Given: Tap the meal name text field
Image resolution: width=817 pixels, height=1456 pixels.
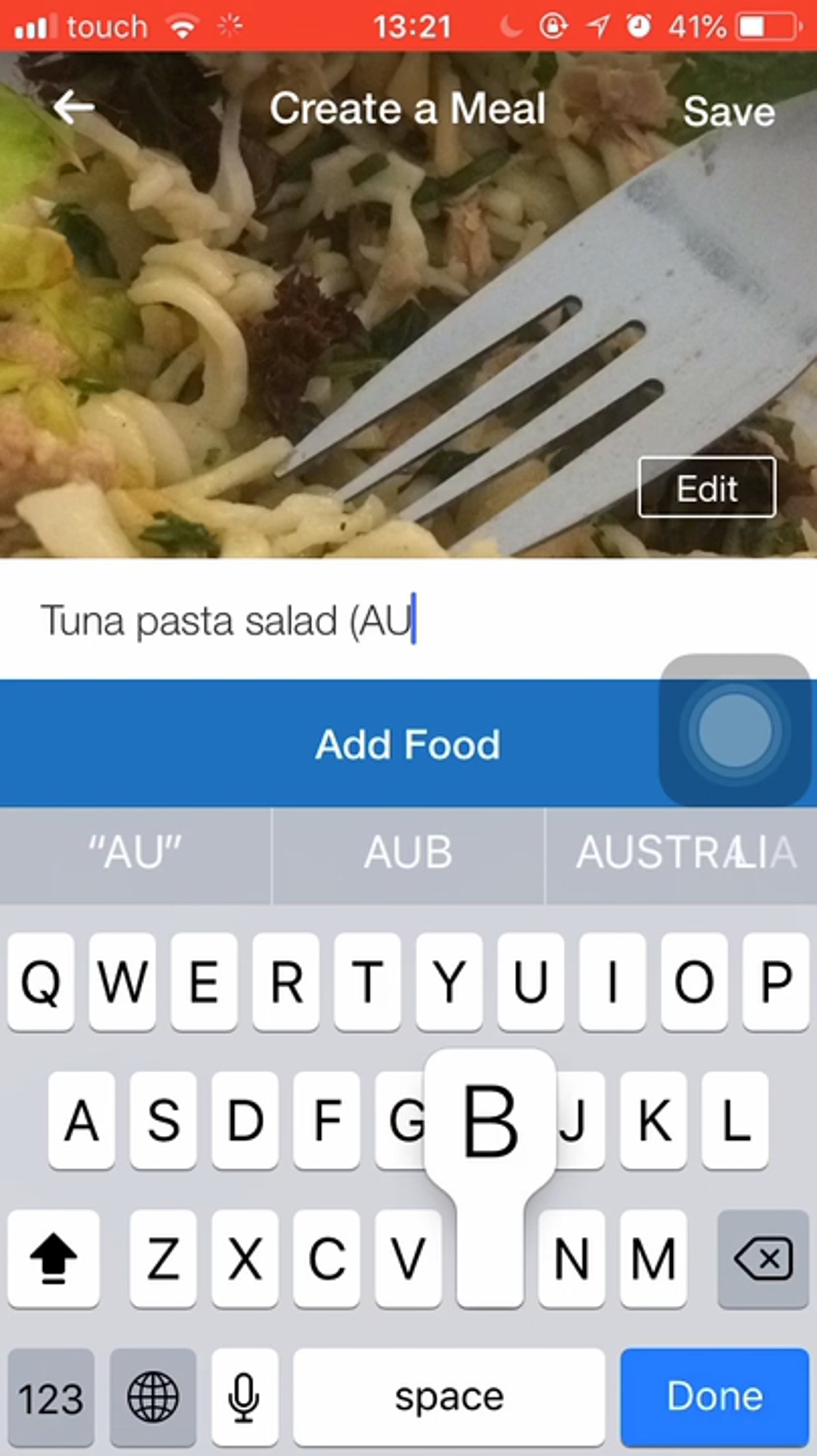Looking at the screenshot, I should pyautogui.click(x=339, y=621).
